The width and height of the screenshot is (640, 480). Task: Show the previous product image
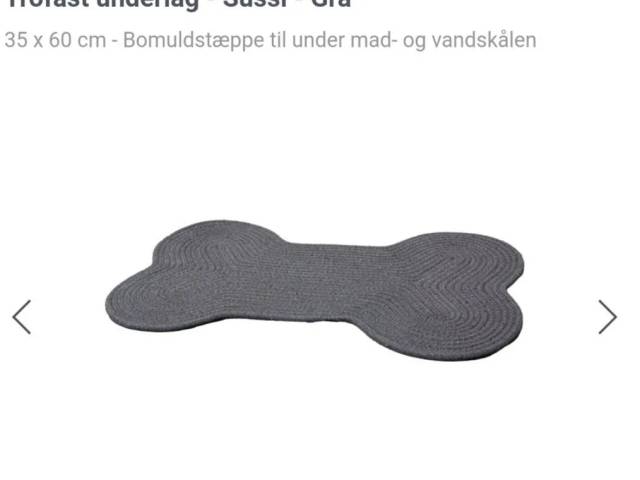point(22,317)
